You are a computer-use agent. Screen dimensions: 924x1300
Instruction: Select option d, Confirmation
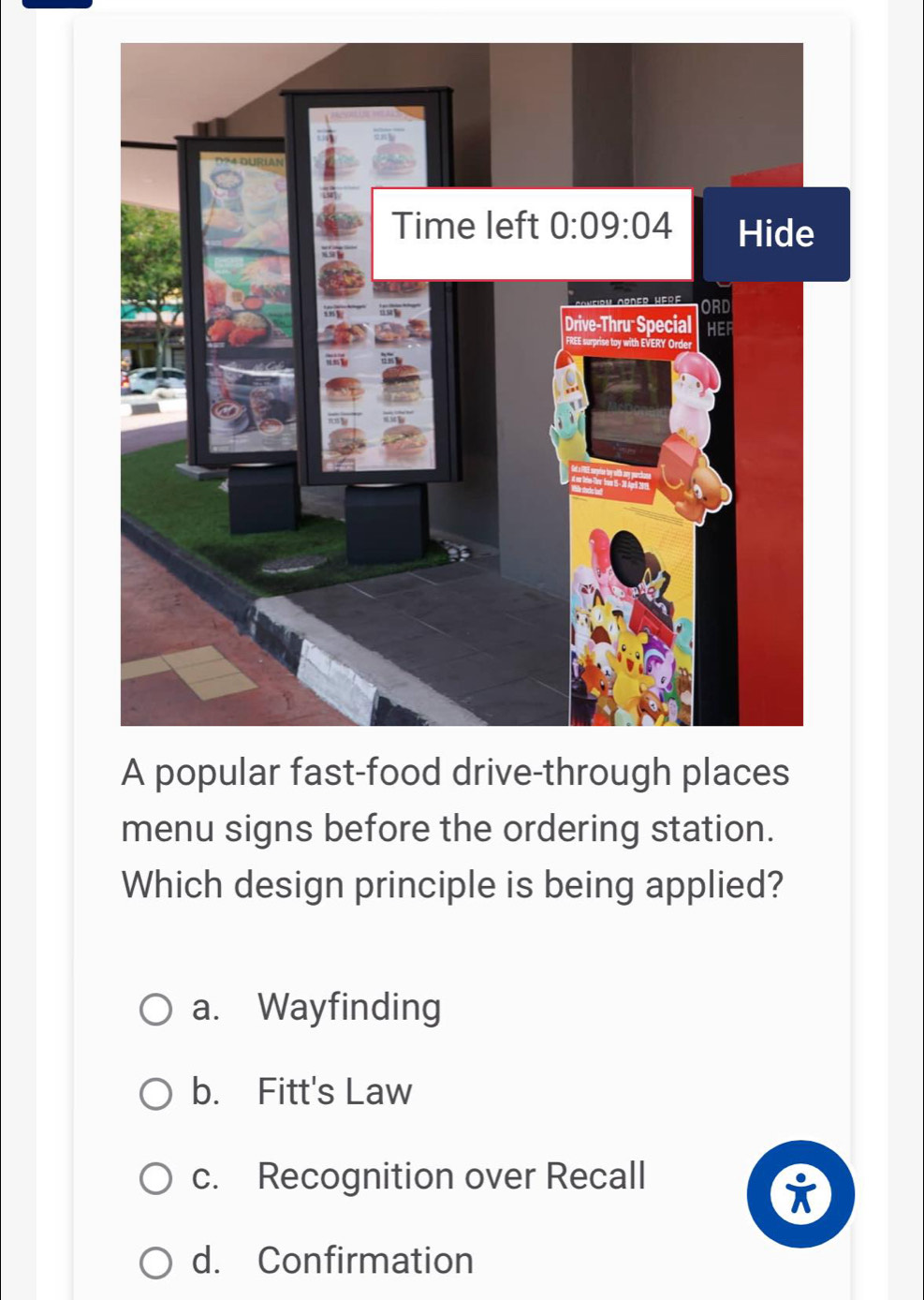[157, 1263]
